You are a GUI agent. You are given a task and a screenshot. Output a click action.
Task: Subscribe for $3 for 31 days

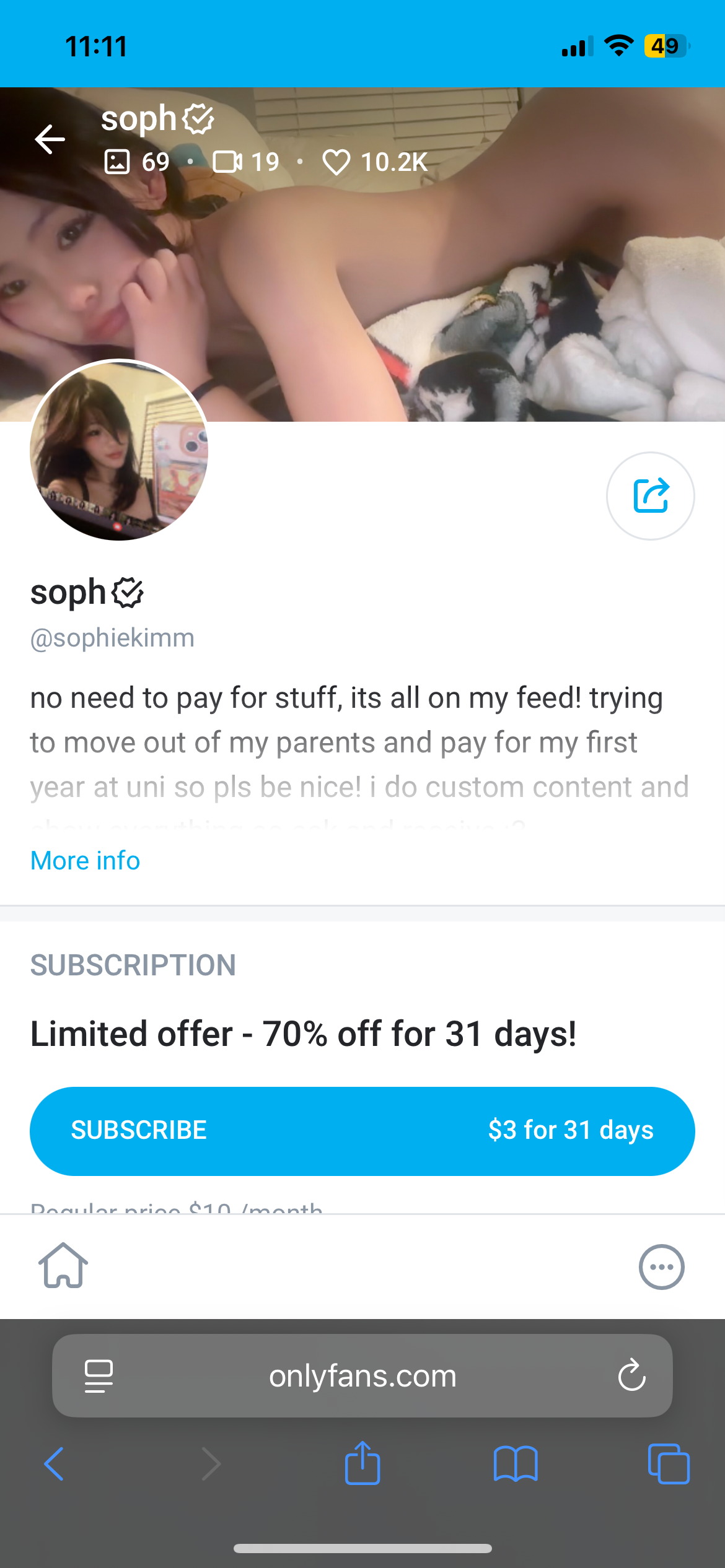(x=362, y=1131)
